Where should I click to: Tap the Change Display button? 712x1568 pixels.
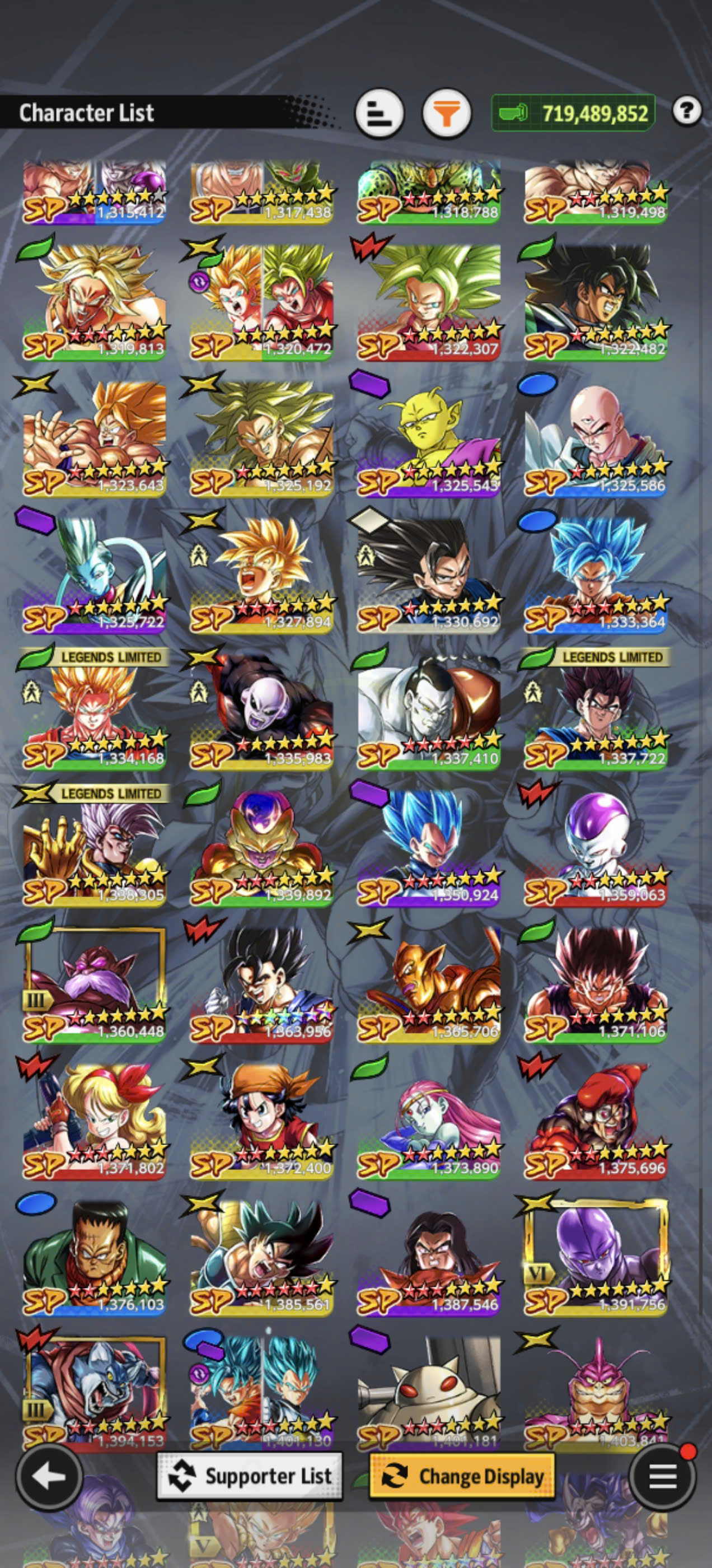click(462, 1476)
